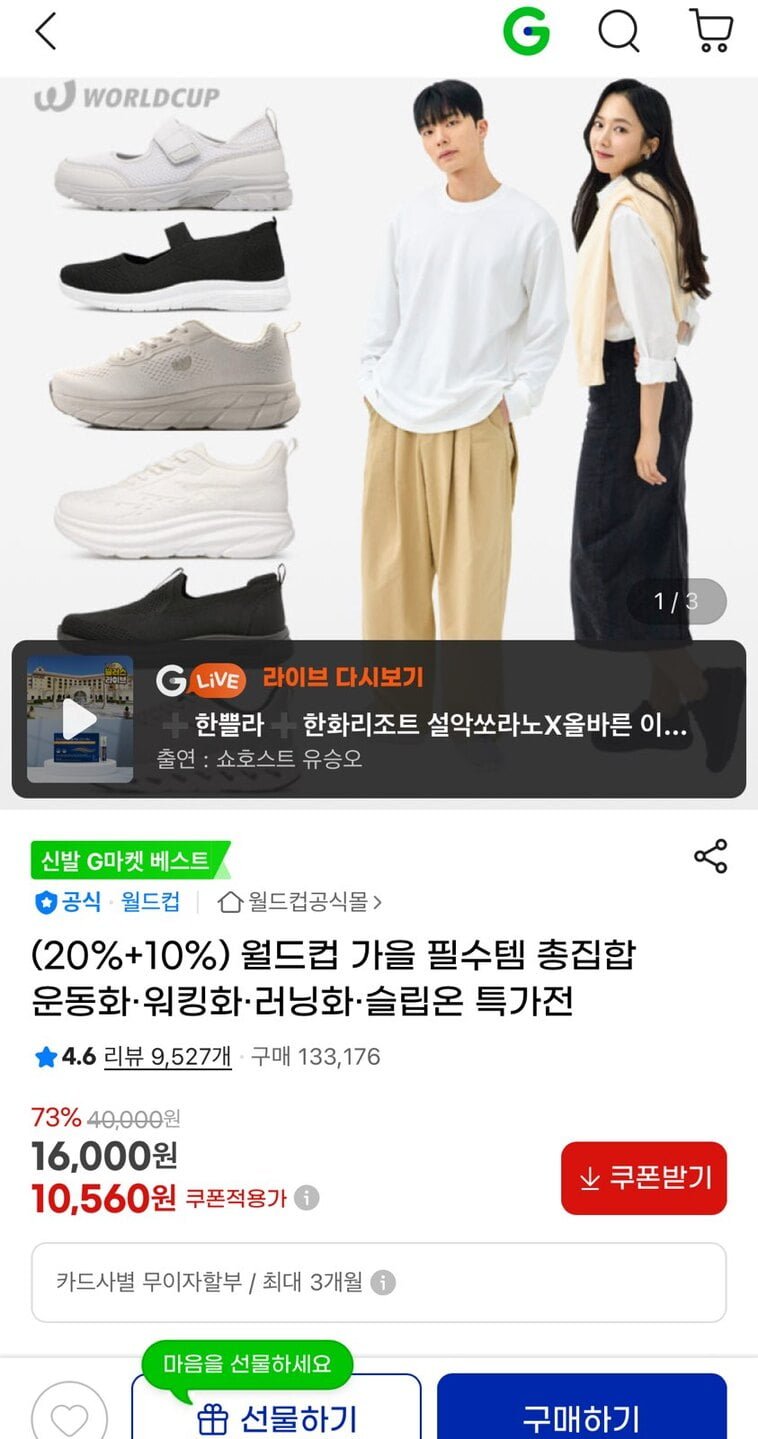Open the search magnifier icon

coord(619,32)
